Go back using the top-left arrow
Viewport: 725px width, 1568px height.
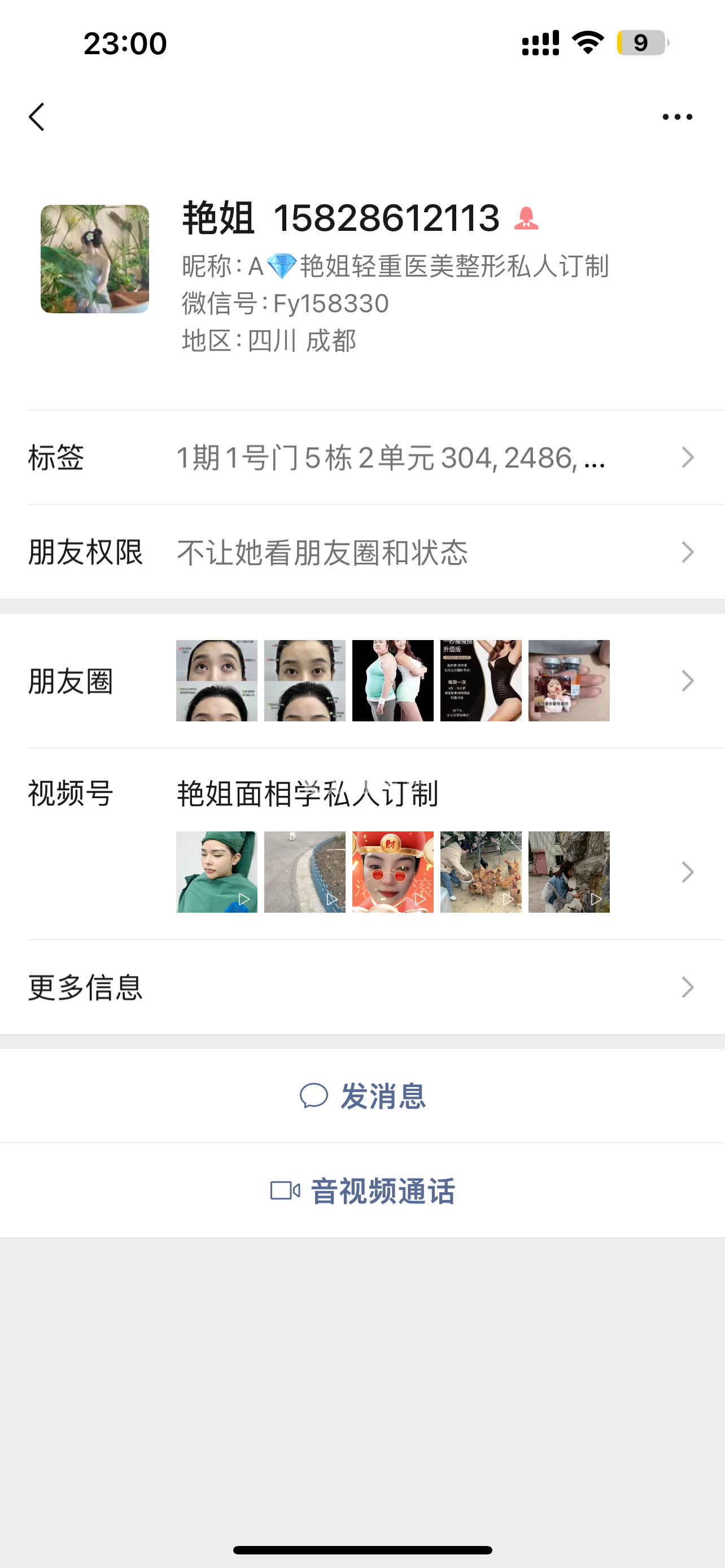click(x=37, y=117)
